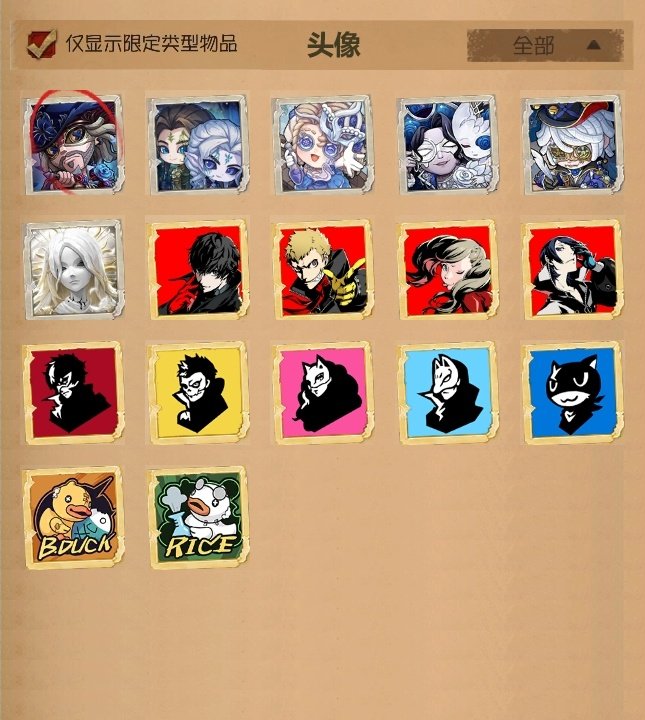Screen dimensions: 645x720
Task: Uncheck the 仅显示限定类型物品 checkbox
Action: click(42, 45)
